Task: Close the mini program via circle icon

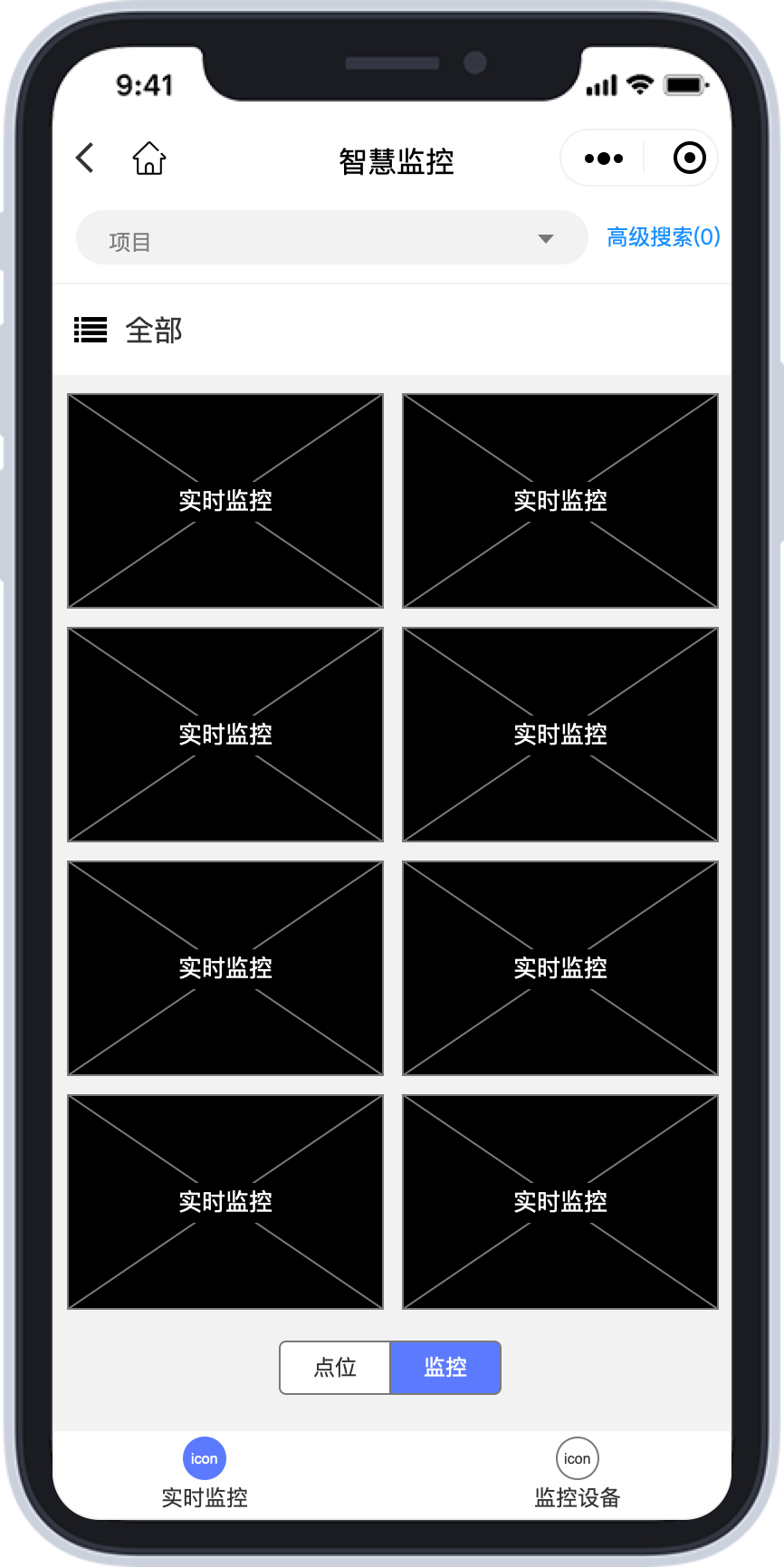Action: [689, 159]
